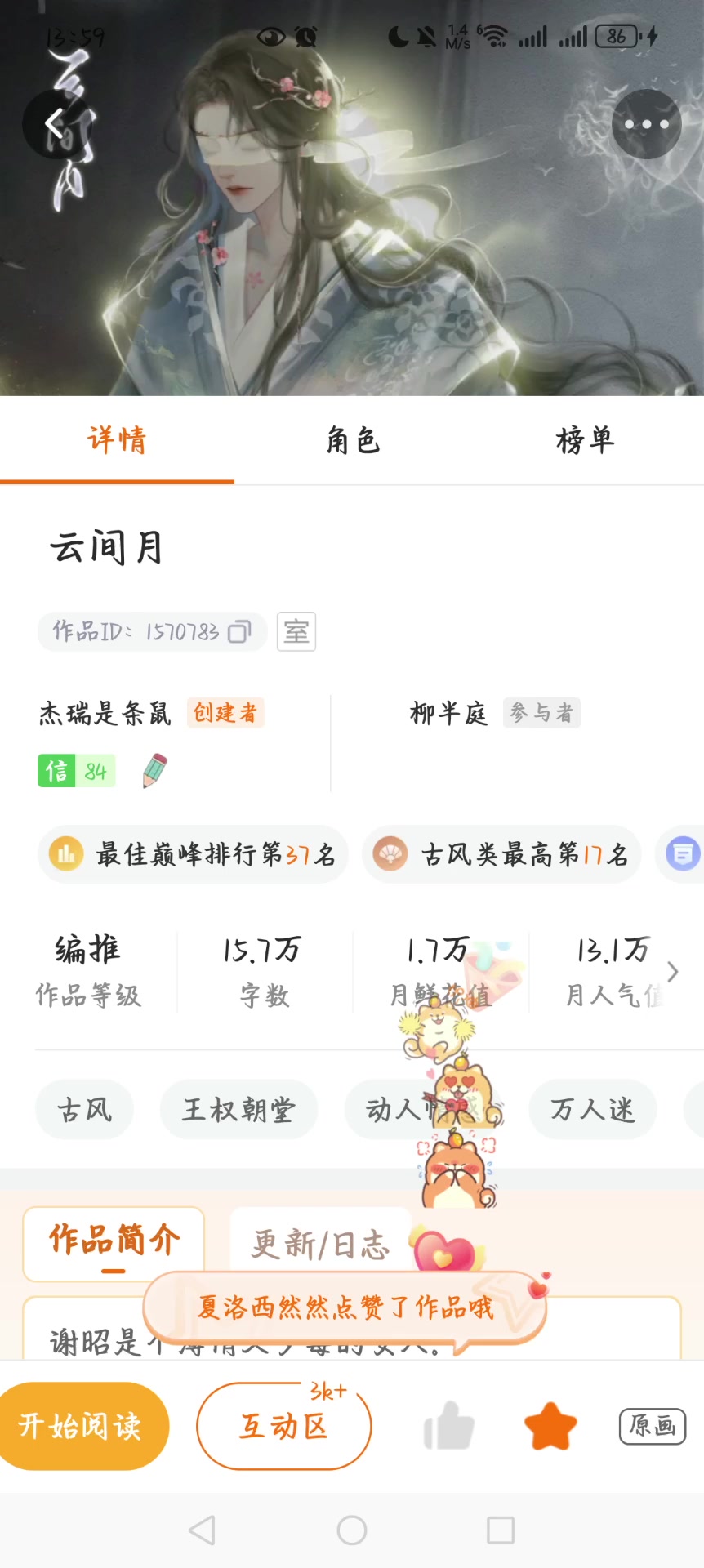The width and height of the screenshot is (704, 1568).
Task: Switch to the 角色 tab
Action: click(353, 441)
